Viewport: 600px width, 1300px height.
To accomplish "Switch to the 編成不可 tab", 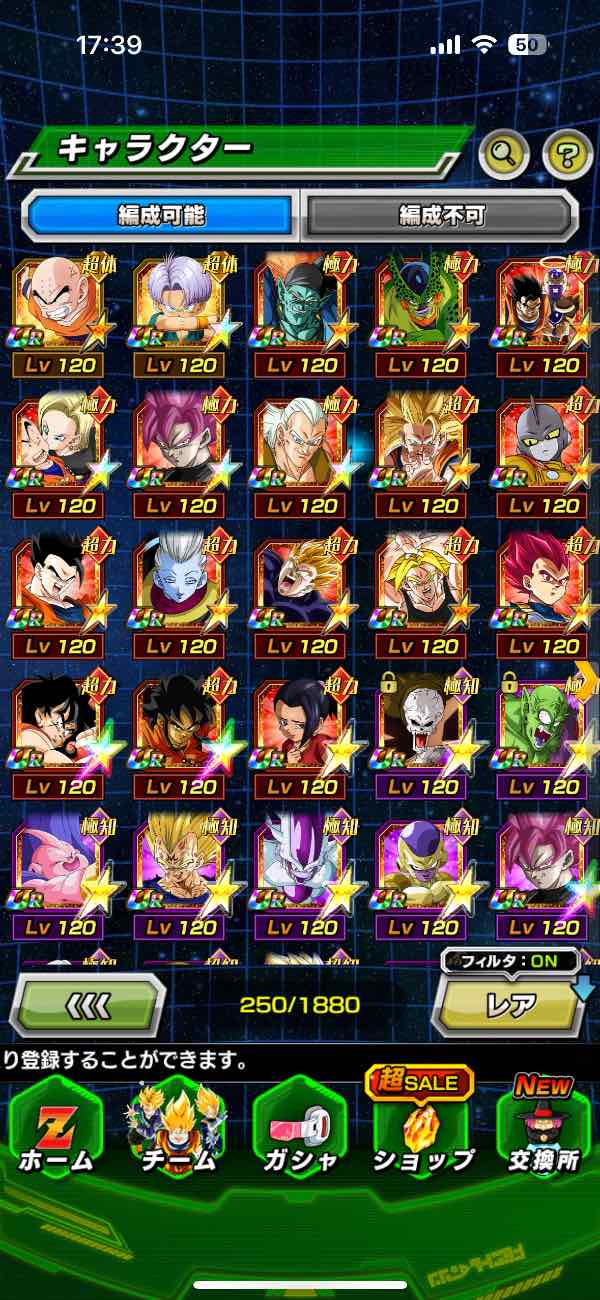I will click(x=441, y=214).
